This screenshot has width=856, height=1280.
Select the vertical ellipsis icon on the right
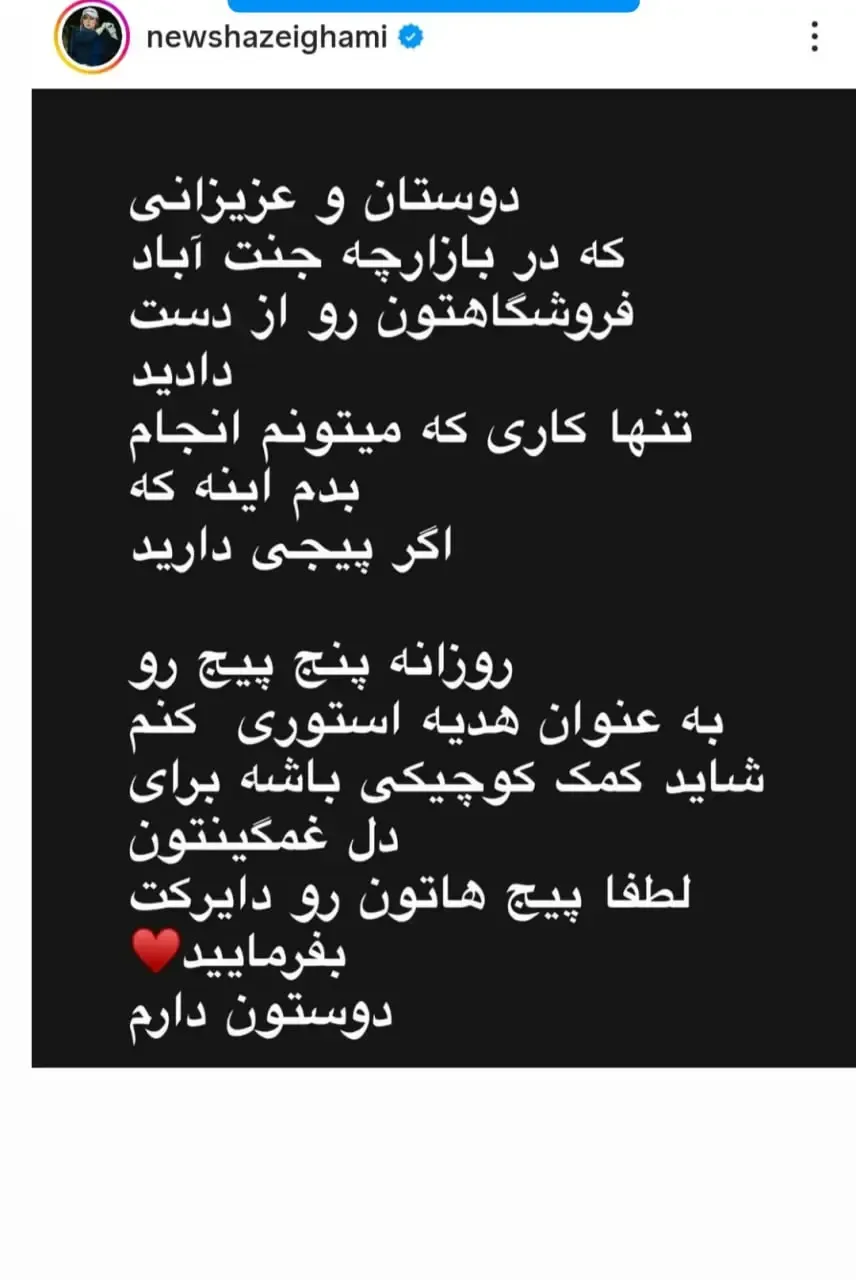click(x=814, y=38)
